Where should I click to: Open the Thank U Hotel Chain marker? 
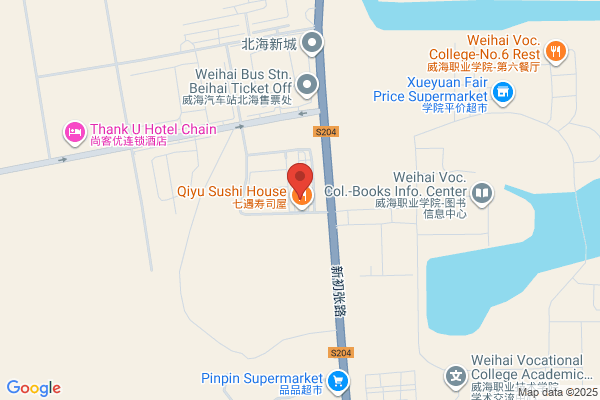(x=75, y=133)
